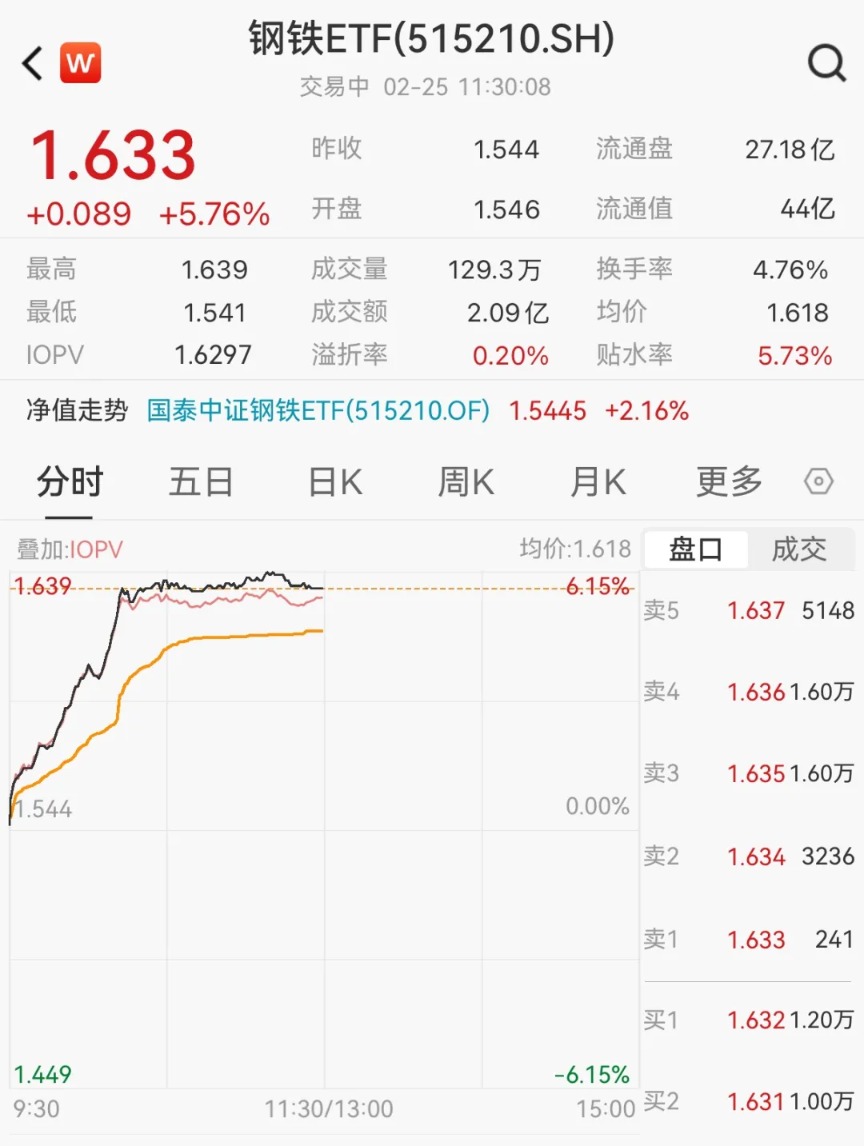Switch to the 五日 chart tab
The image size is (864, 1146).
pyautogui.click(x=200, y=483)
